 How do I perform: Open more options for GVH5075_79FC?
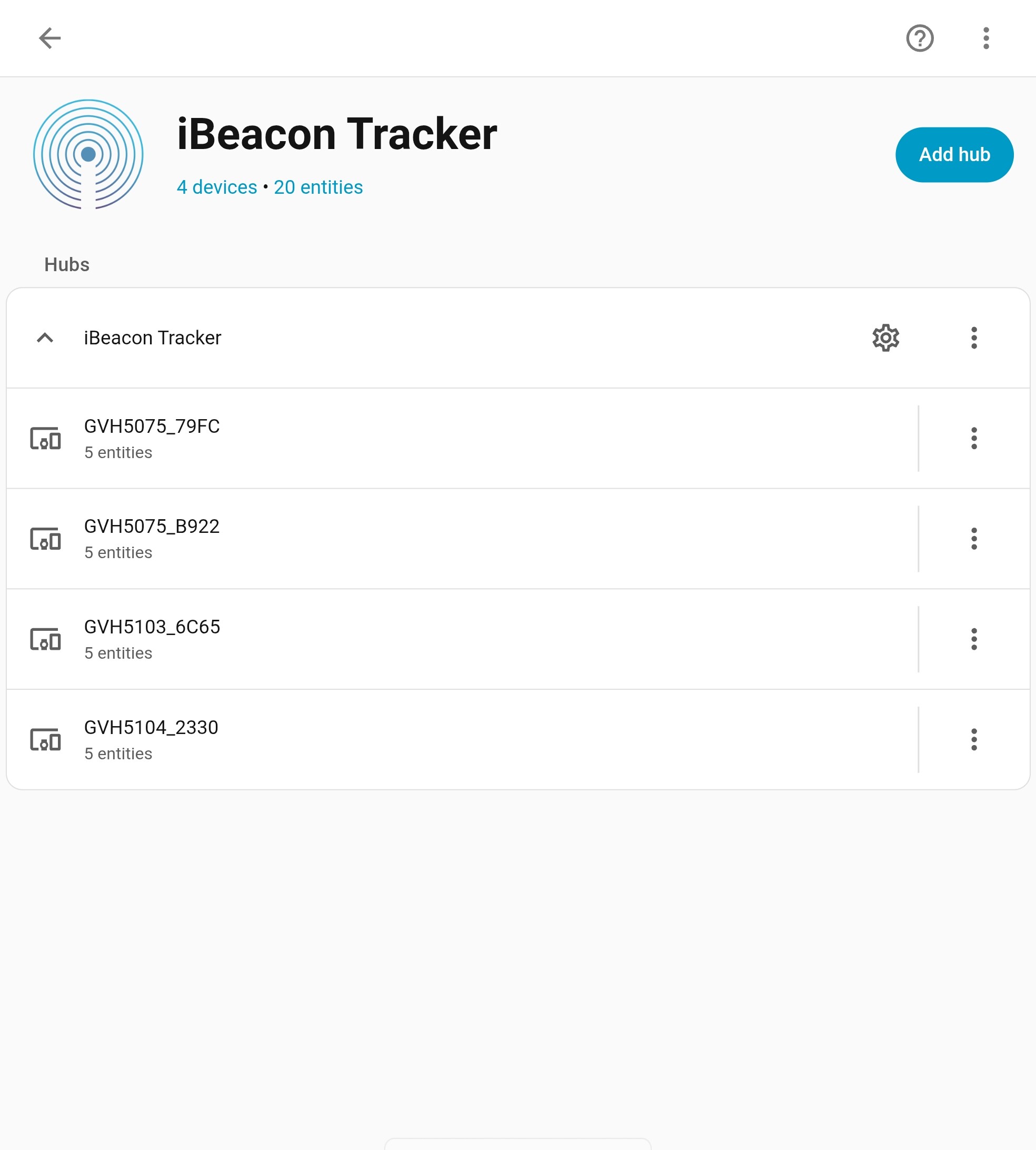[x=973, y=439]
